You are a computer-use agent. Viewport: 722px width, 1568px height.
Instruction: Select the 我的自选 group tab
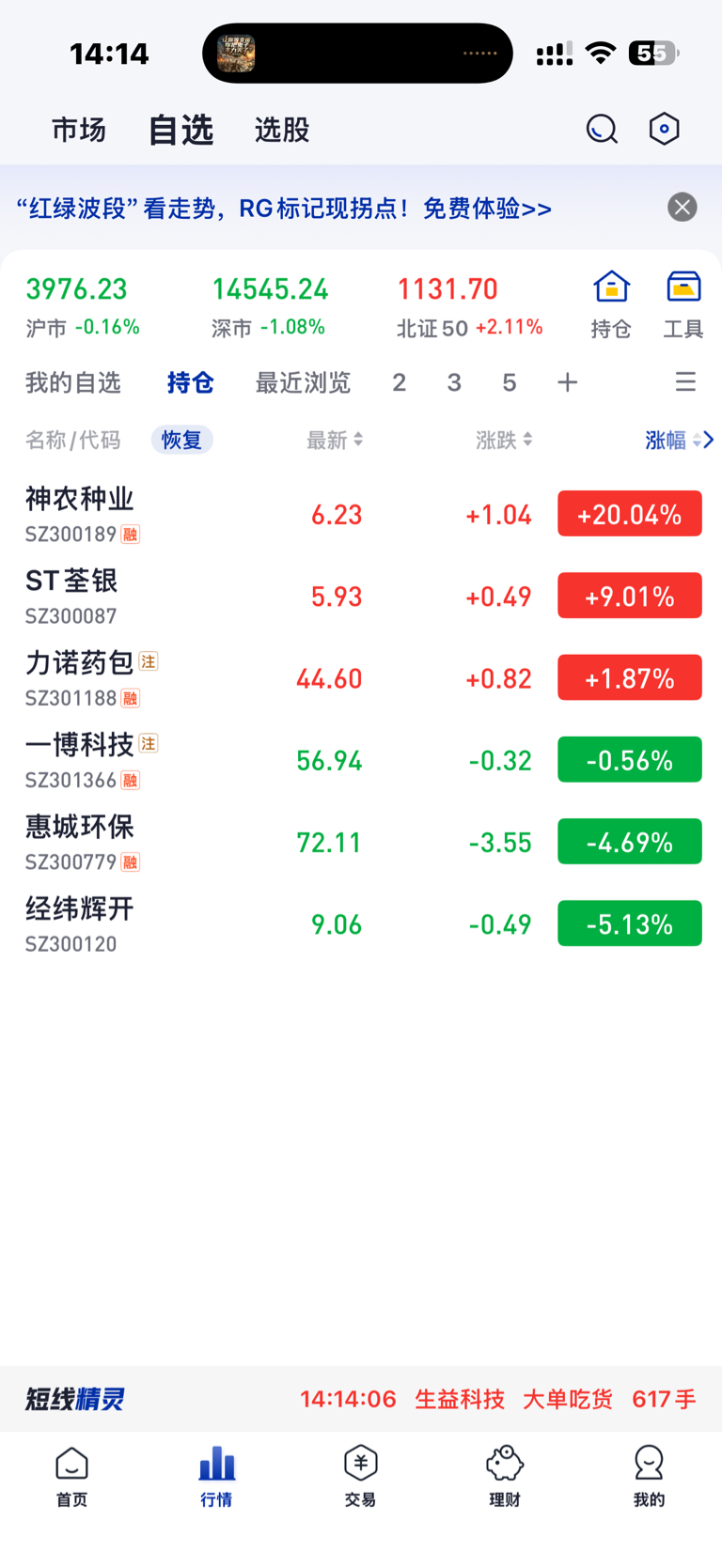pos(73,382)
